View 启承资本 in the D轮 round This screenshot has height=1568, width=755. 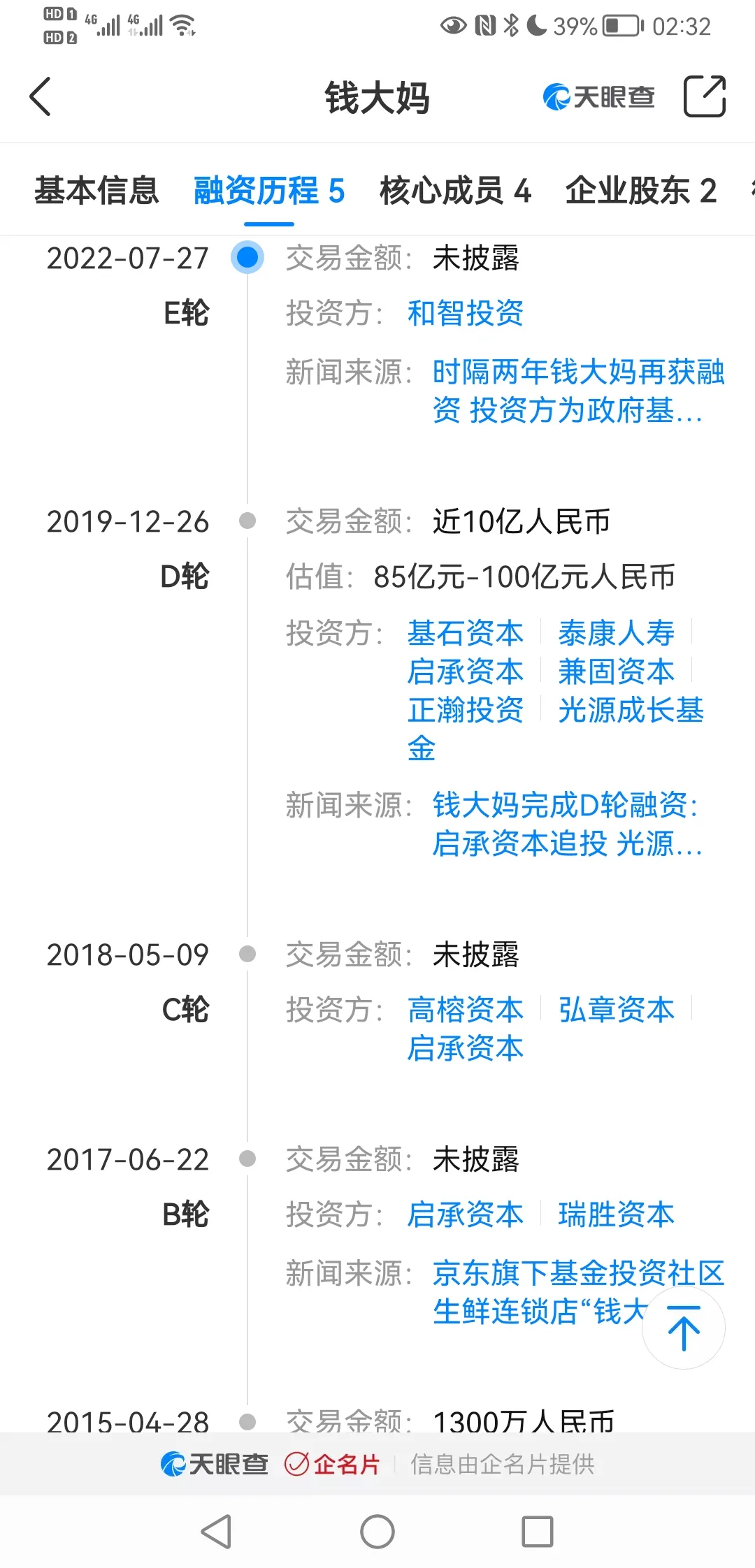point(466,672)
